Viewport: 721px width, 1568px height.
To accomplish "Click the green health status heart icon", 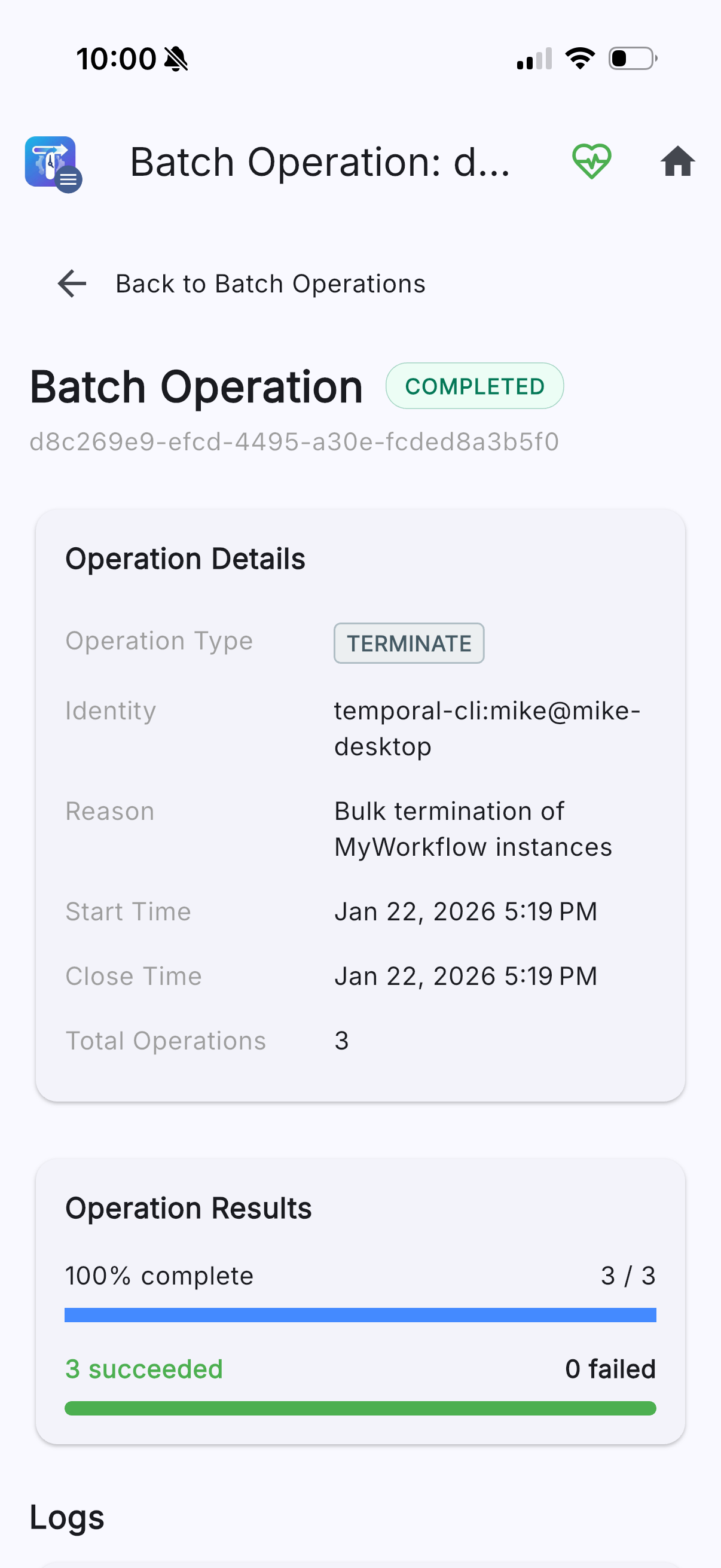I will pos(593,161).
